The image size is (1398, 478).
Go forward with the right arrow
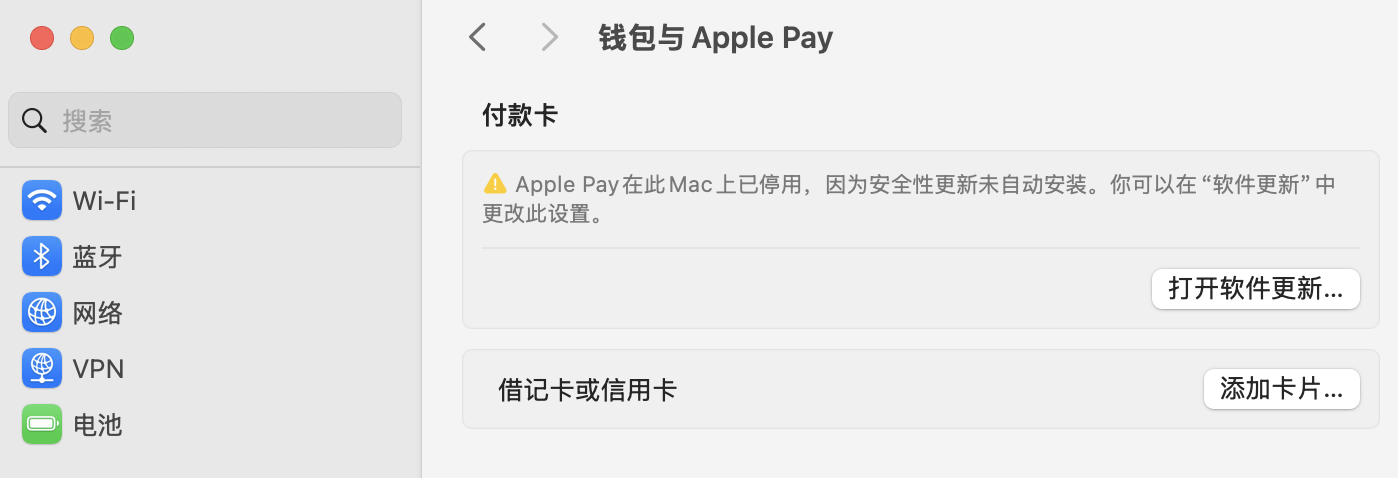coord(549,38)
